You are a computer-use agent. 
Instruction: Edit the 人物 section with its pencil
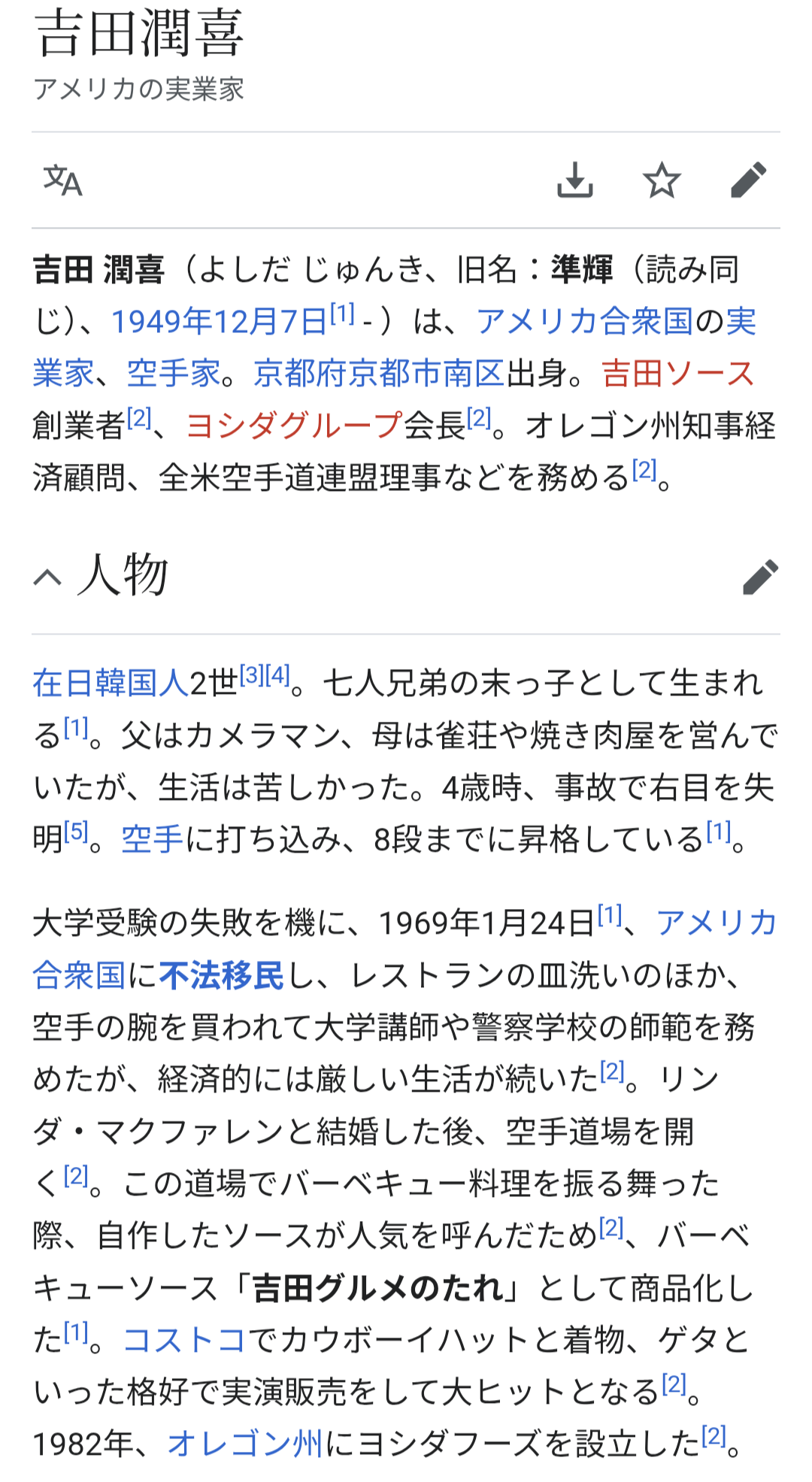[760, 577]
